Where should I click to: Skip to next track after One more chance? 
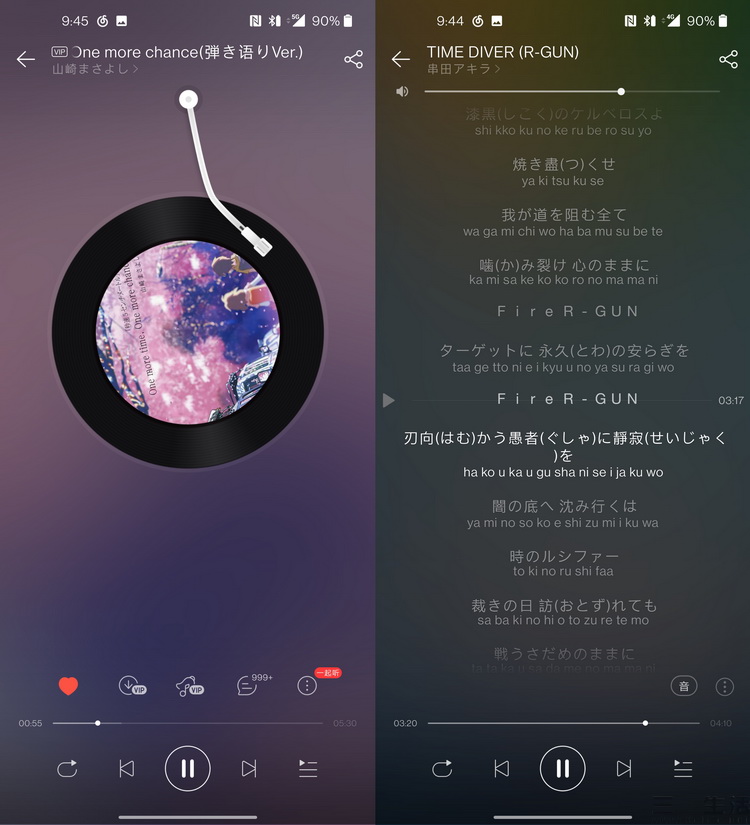click(x=249, y=769)
